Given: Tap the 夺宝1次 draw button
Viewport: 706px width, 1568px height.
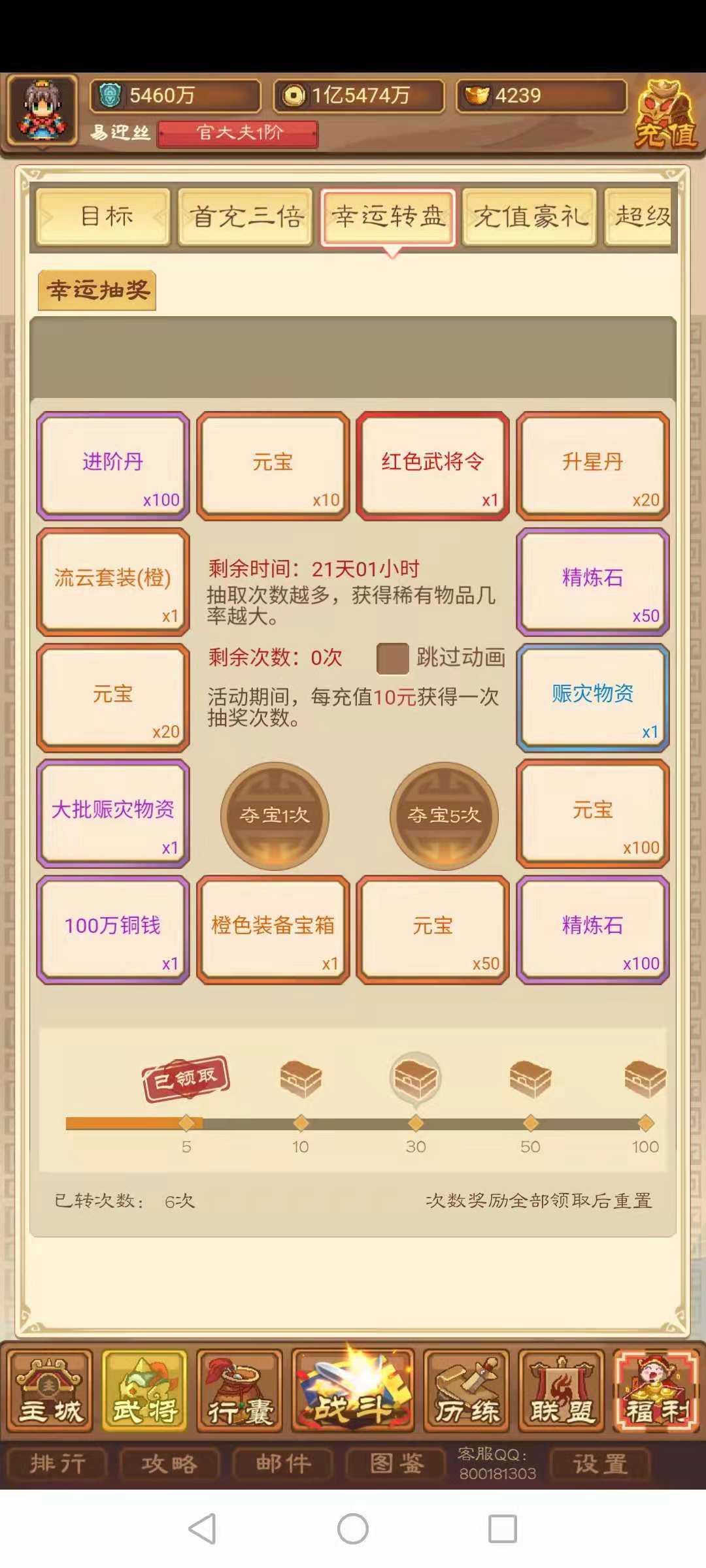Looking at the screenshot, I should [x=275, y=815].
